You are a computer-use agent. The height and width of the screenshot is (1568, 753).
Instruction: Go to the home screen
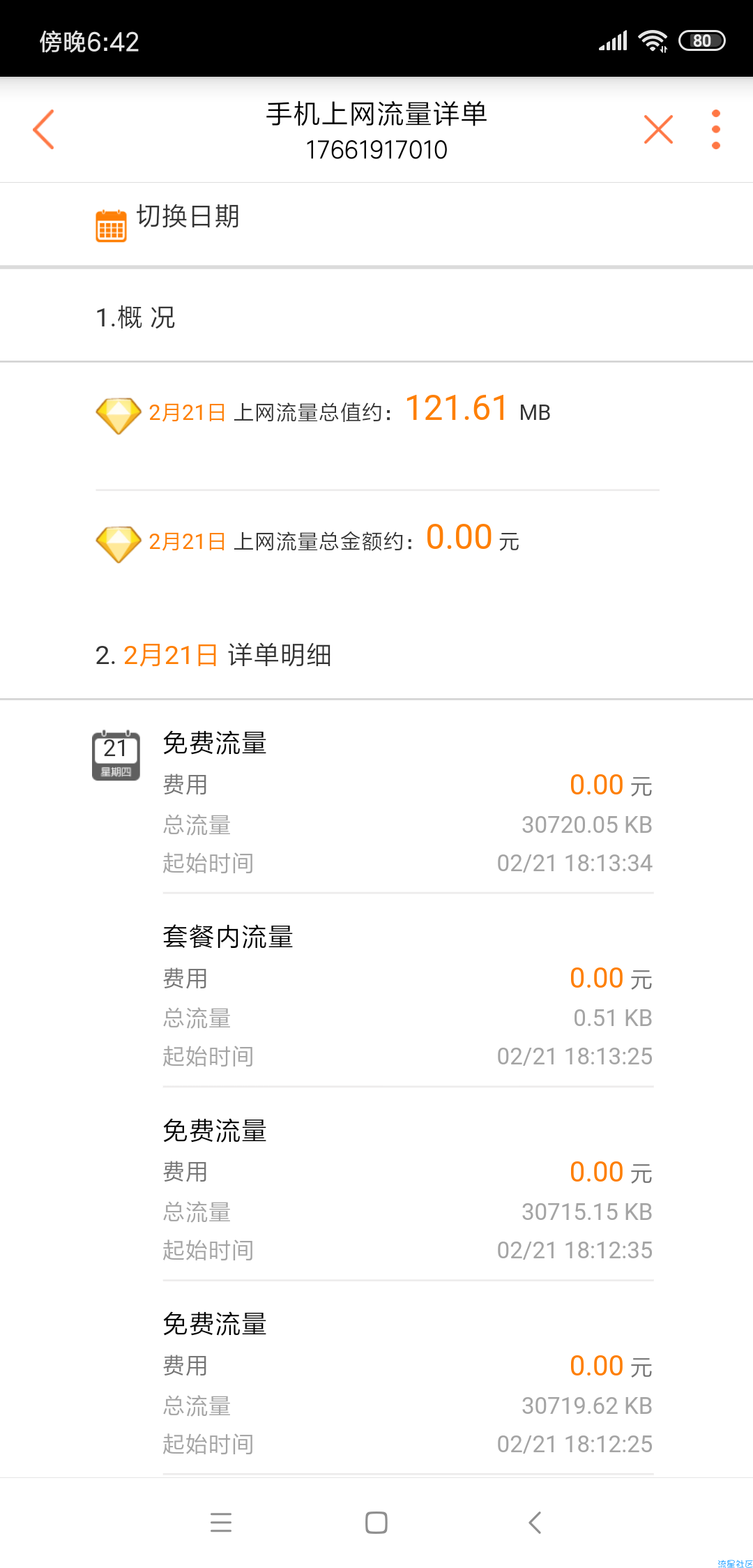pyautogui.click(x=376, y=1522)
